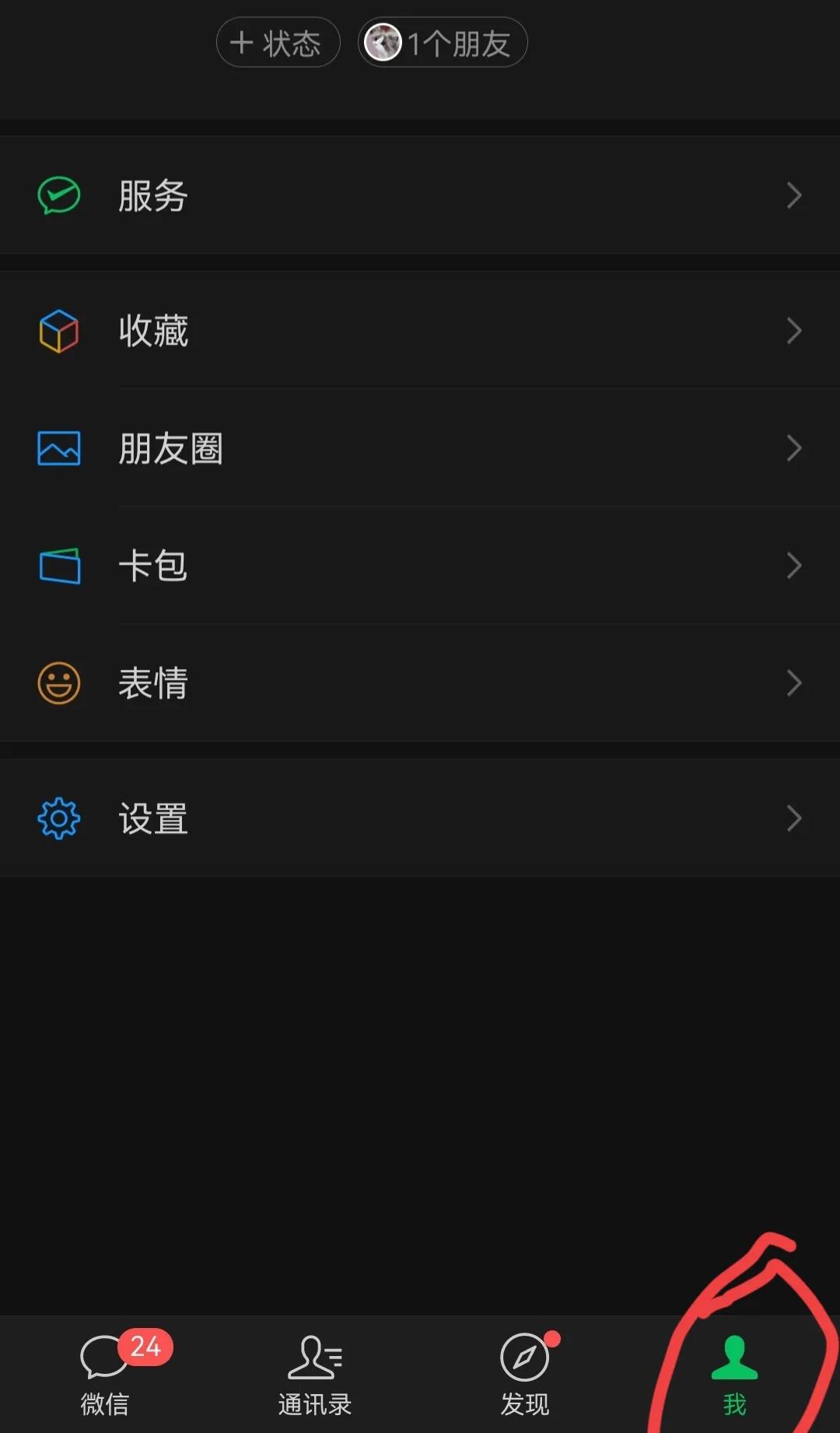840x1433 pixels.
Task: Expand the 服务 row chevron
Action: pyautogui.click(x=794, y=195)
